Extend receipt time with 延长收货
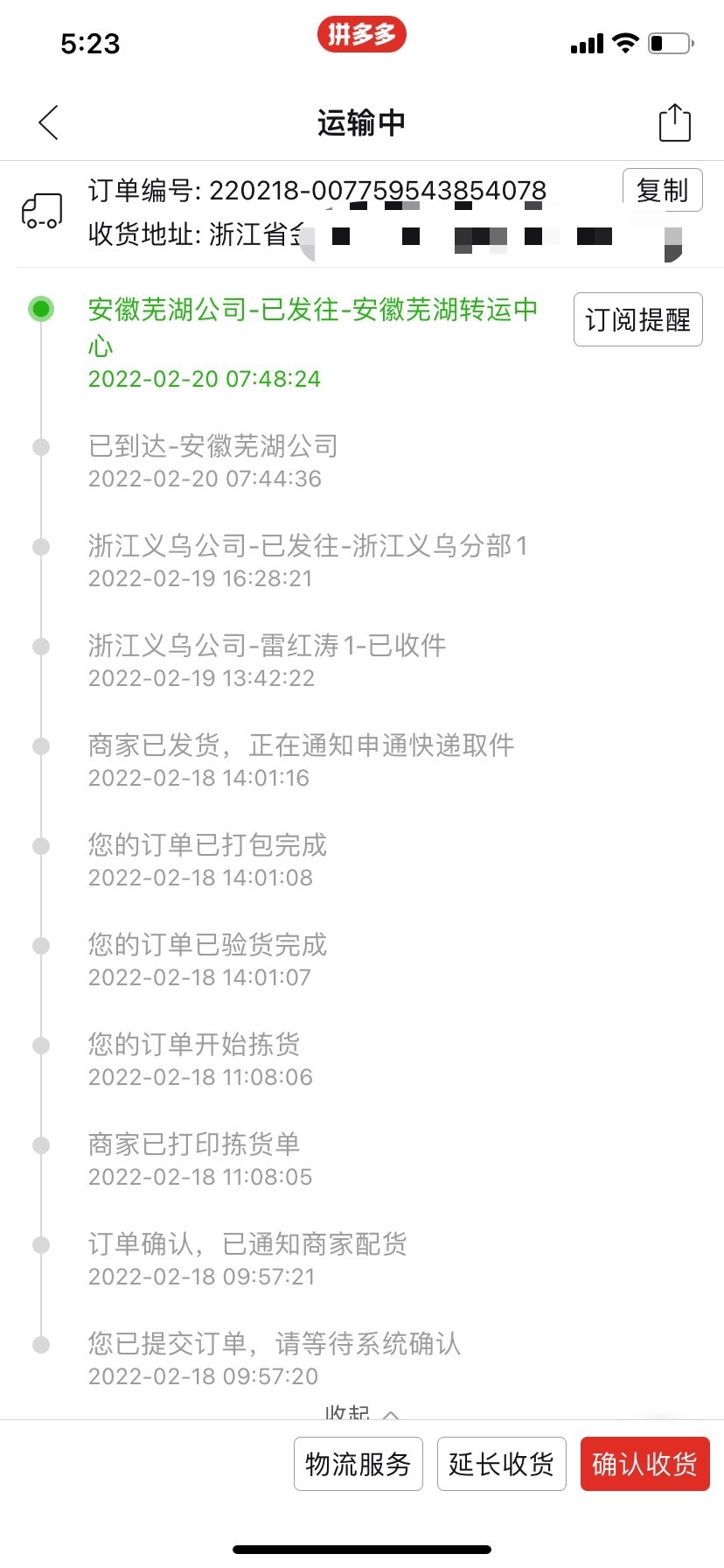This screenshot has height=1568, width=724. pyautogui.click(x=501, y=1464)
